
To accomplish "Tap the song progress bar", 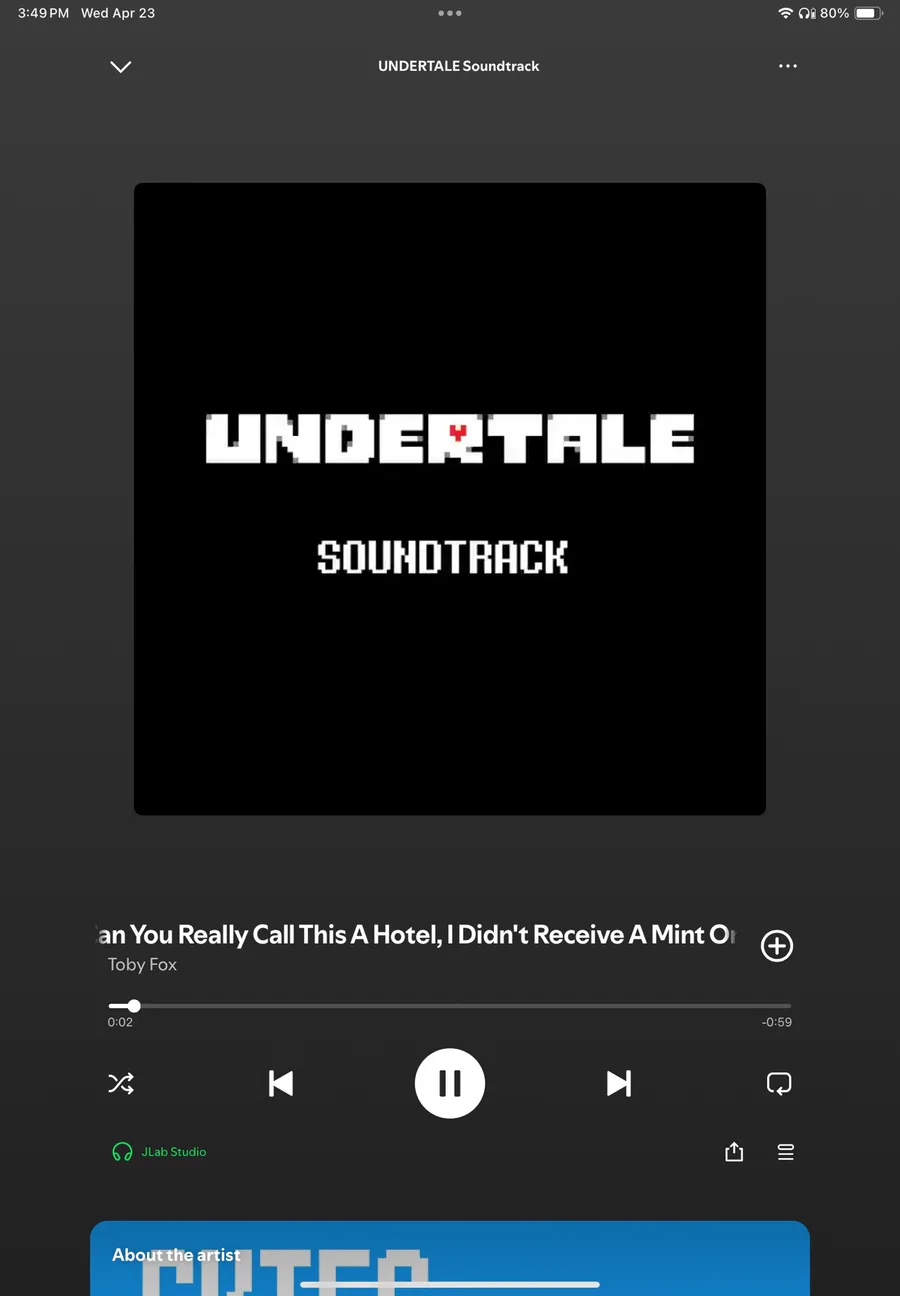I will 450,1006.
